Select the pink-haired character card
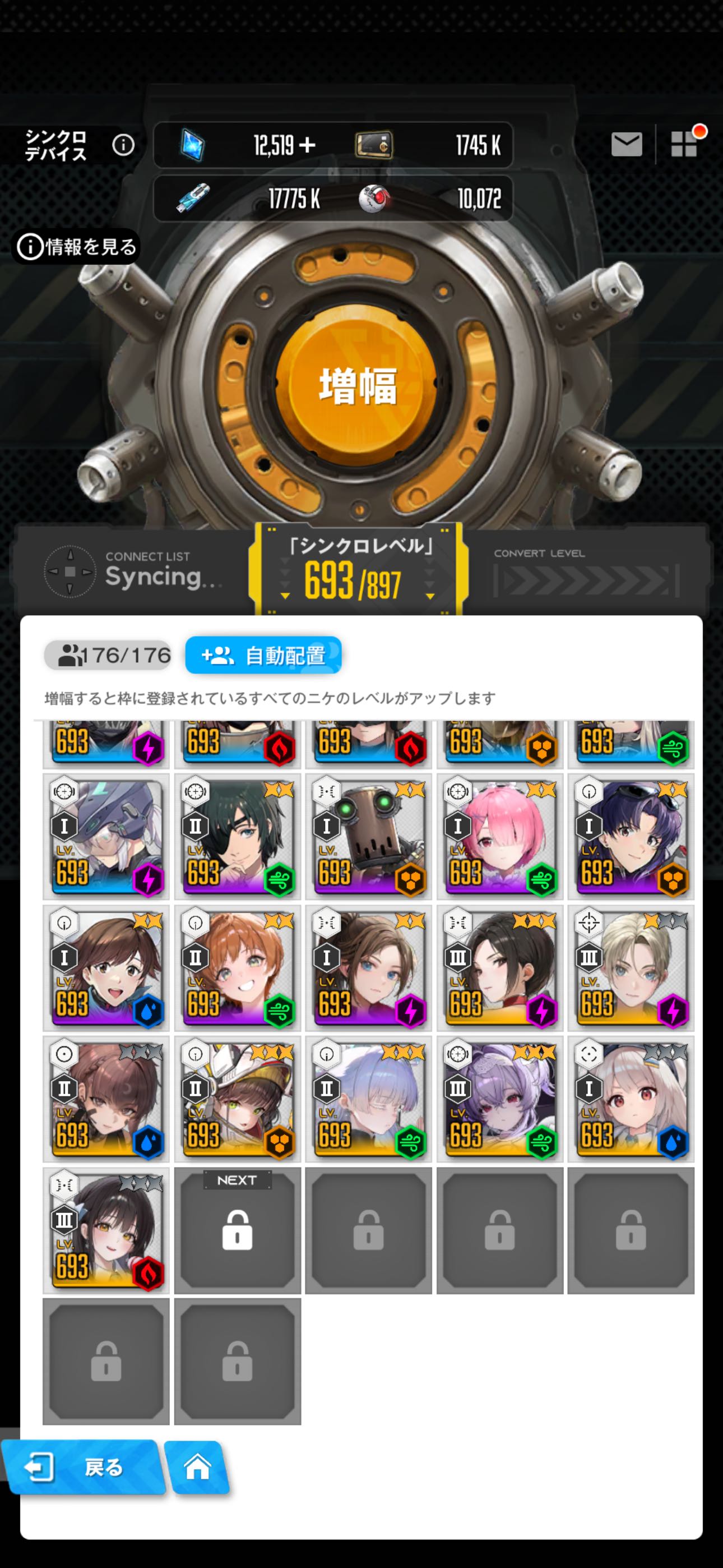This screenshot has height=1568, width=723. (499, 836)
